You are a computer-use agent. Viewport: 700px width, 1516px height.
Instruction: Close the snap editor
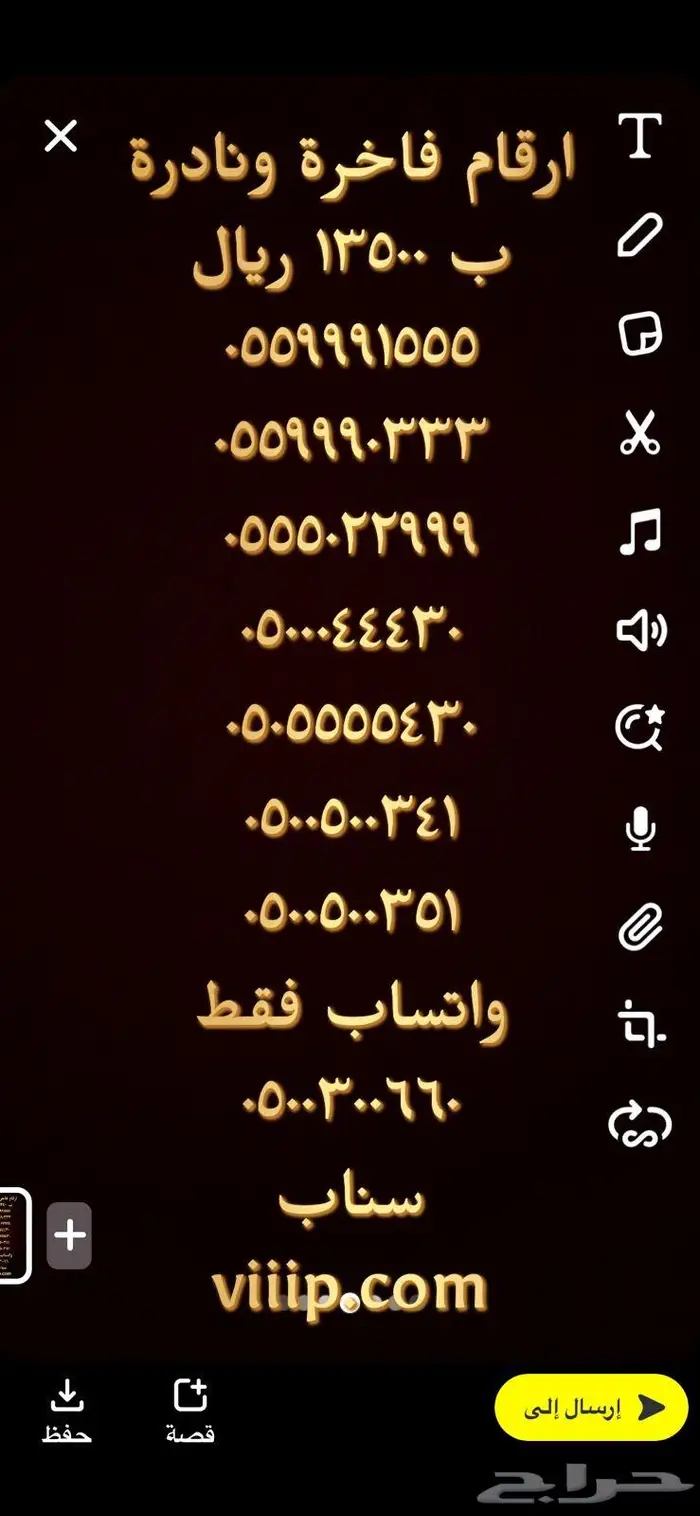point(61,136)
